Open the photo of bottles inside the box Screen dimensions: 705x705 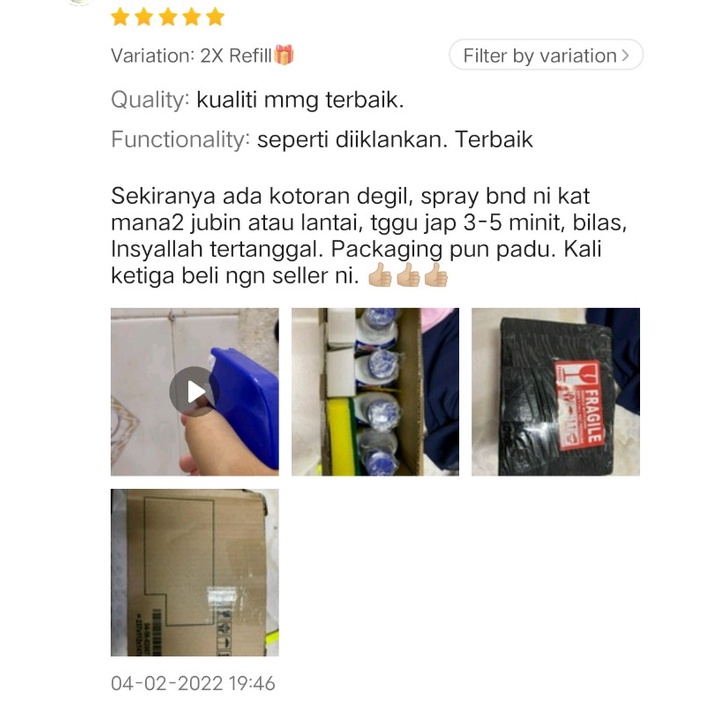[x=375, y=392]
